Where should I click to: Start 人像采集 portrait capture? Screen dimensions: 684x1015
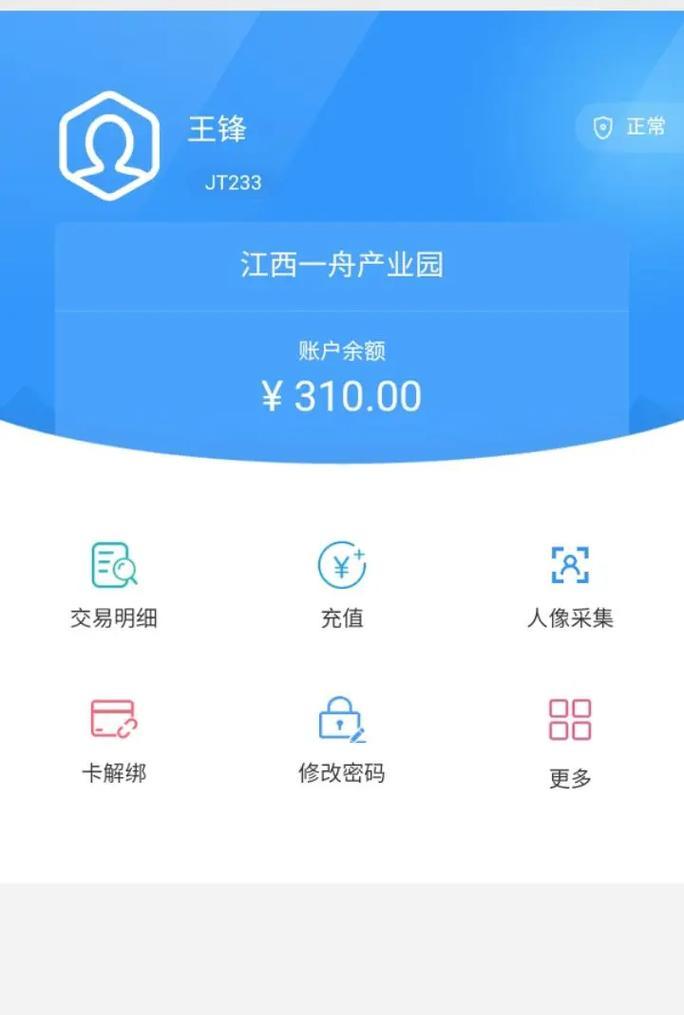(x=569, y=585)
